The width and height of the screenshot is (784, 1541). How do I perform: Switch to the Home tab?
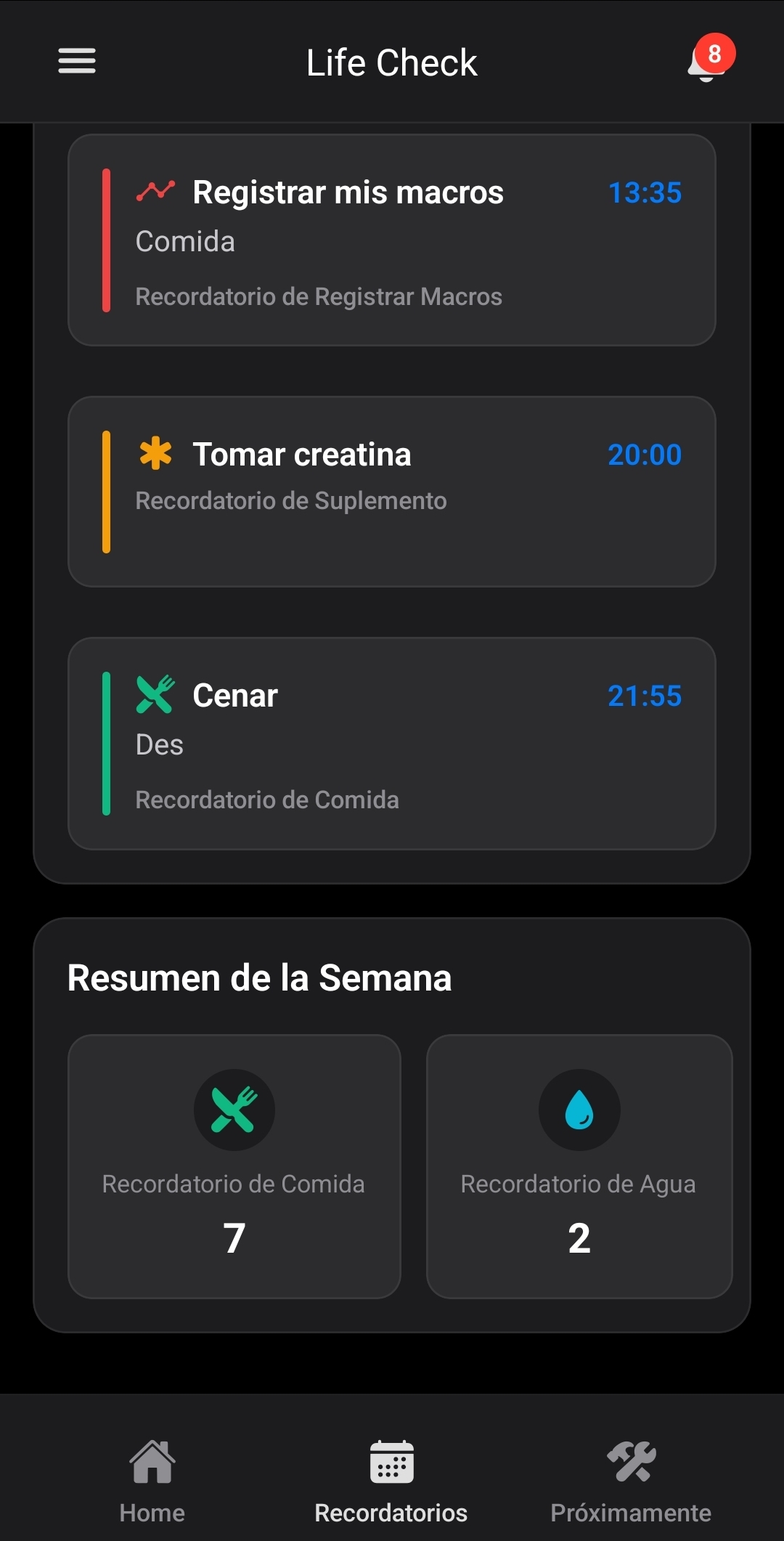(x=152, y=1481)
